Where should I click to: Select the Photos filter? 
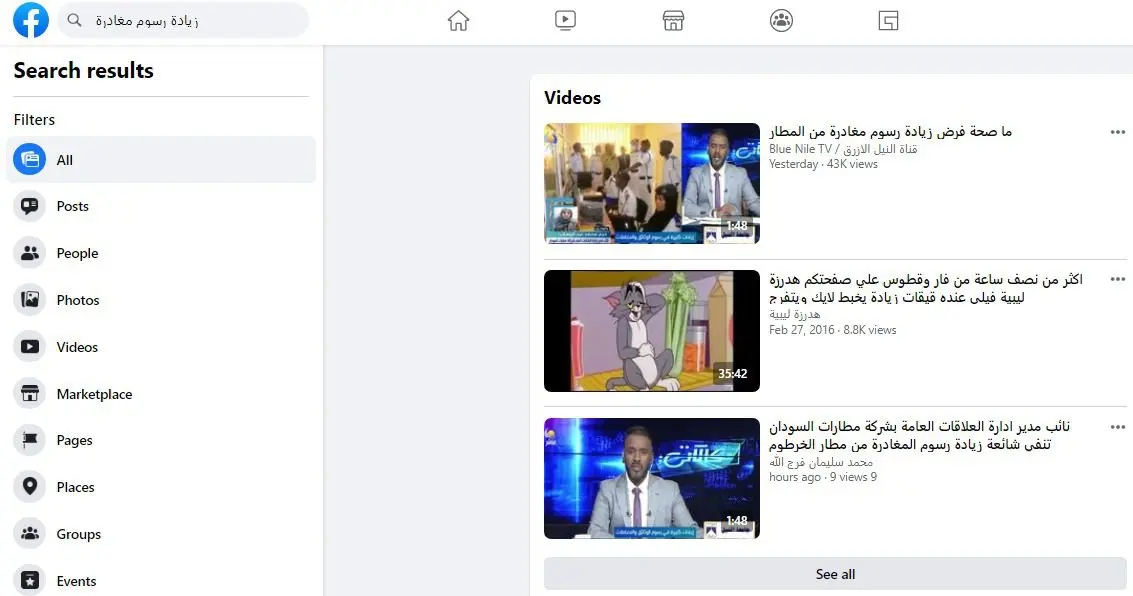161,300
